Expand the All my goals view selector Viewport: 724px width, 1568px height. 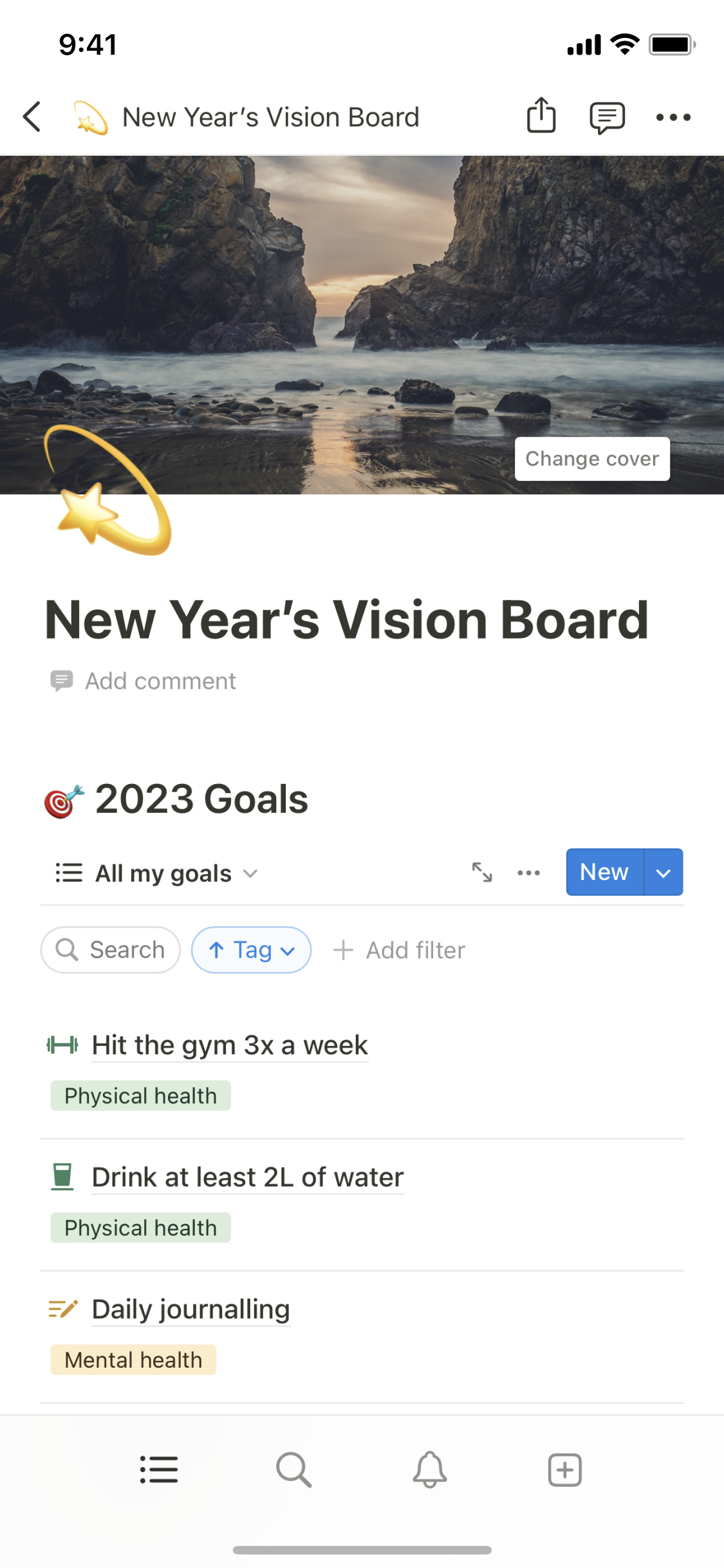(157, 873)
